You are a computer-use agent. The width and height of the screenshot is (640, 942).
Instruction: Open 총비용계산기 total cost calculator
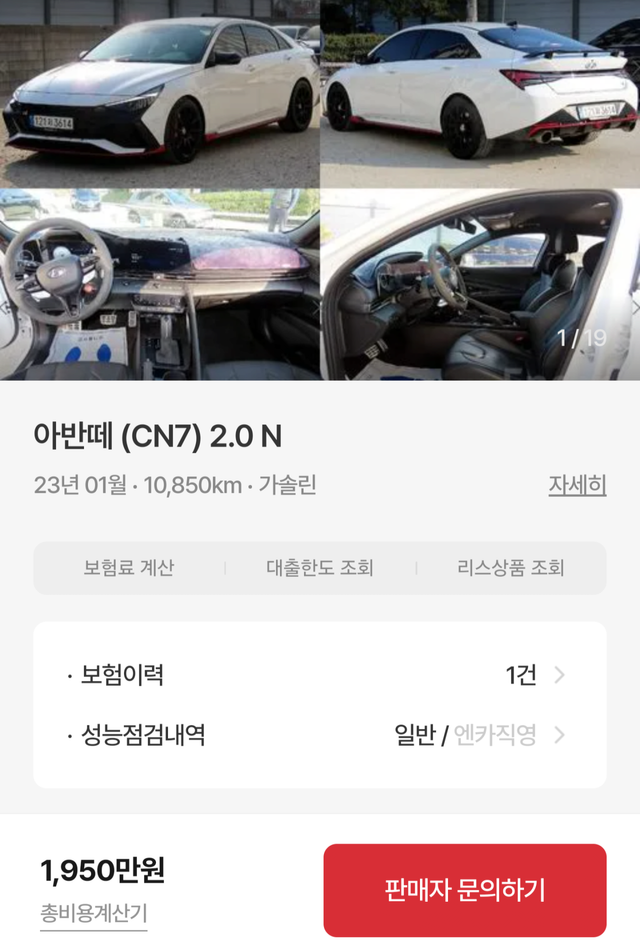coord(93,913)
